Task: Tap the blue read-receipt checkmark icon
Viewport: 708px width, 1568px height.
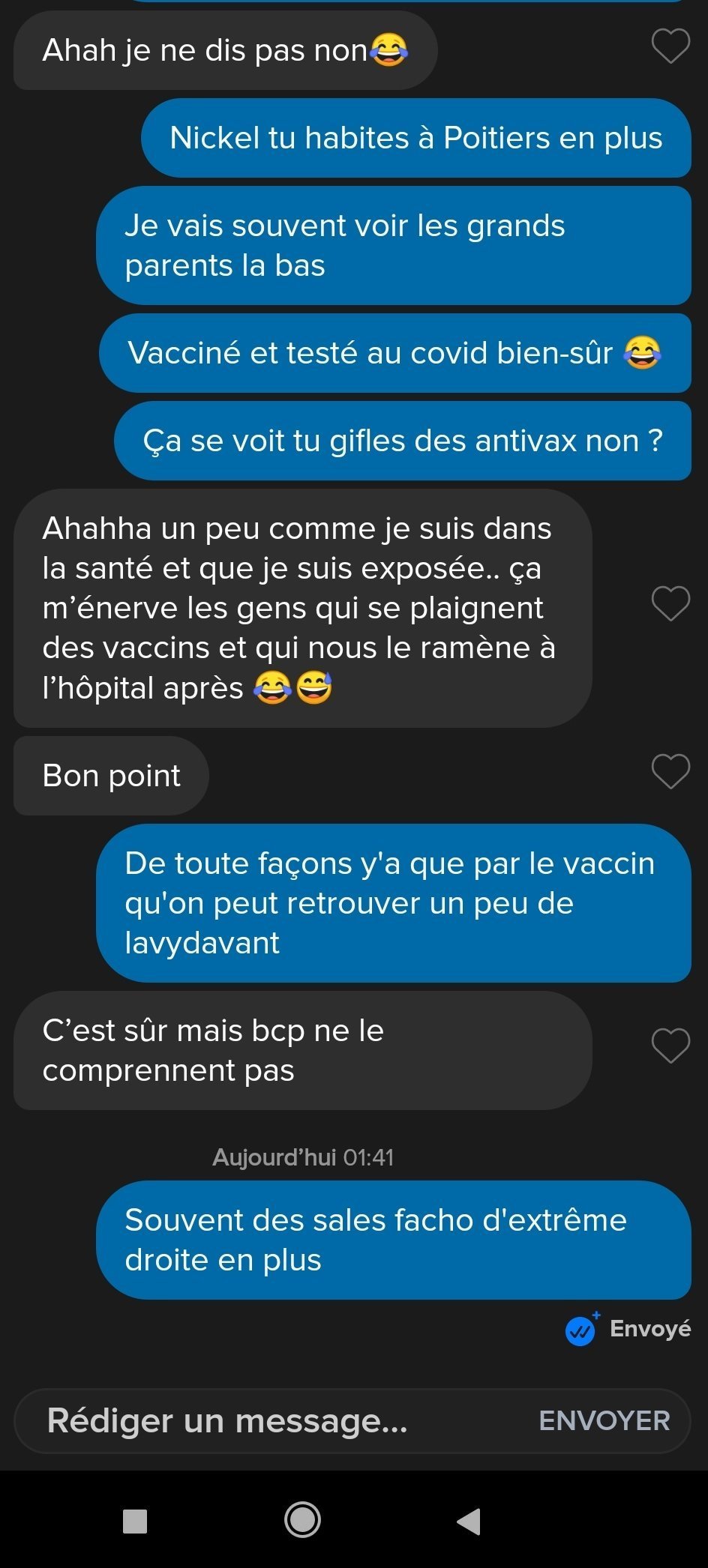Action: (x=581, y=1330)
